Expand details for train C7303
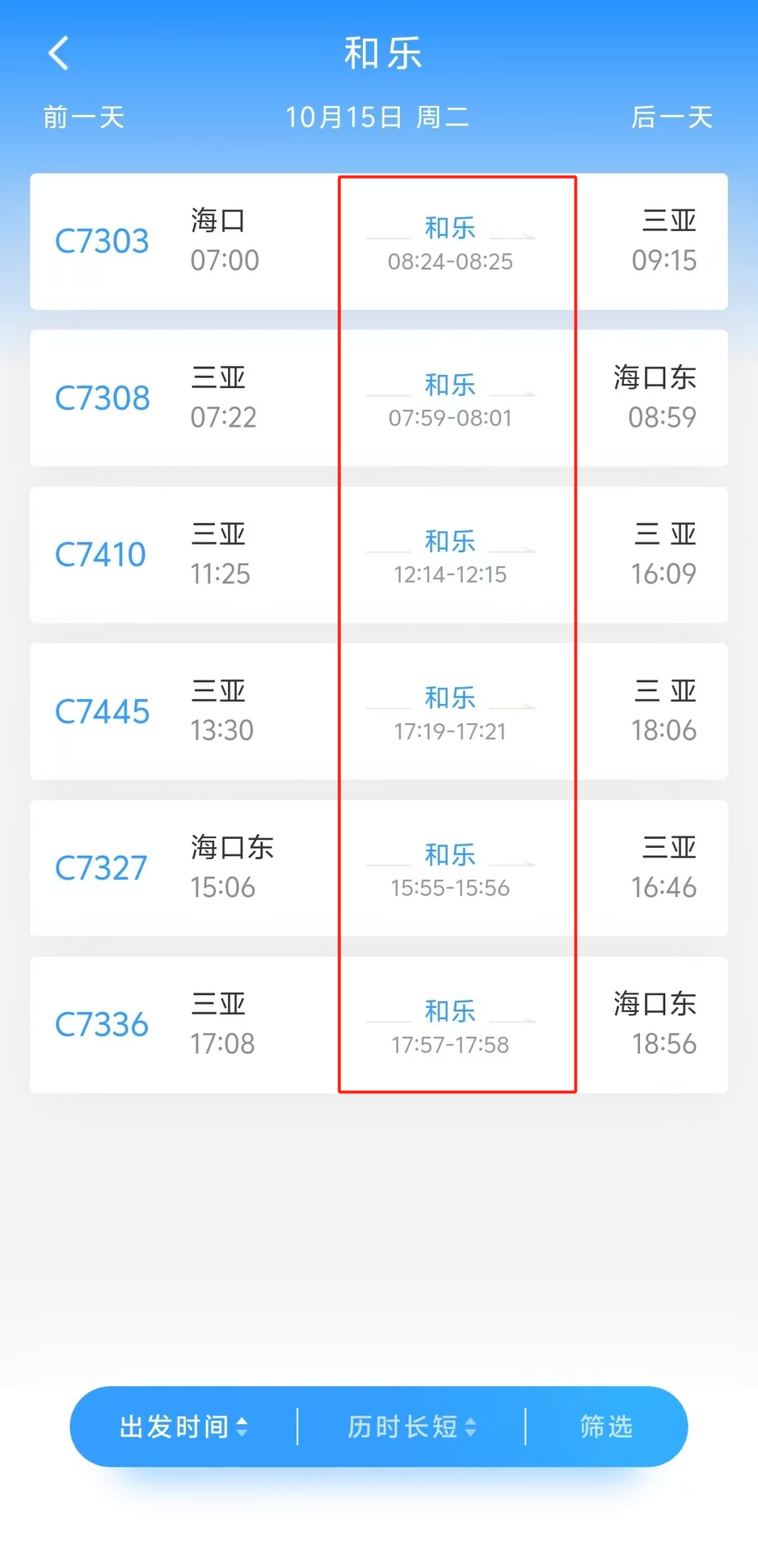The image size is (758, 1568). point(379,242)
